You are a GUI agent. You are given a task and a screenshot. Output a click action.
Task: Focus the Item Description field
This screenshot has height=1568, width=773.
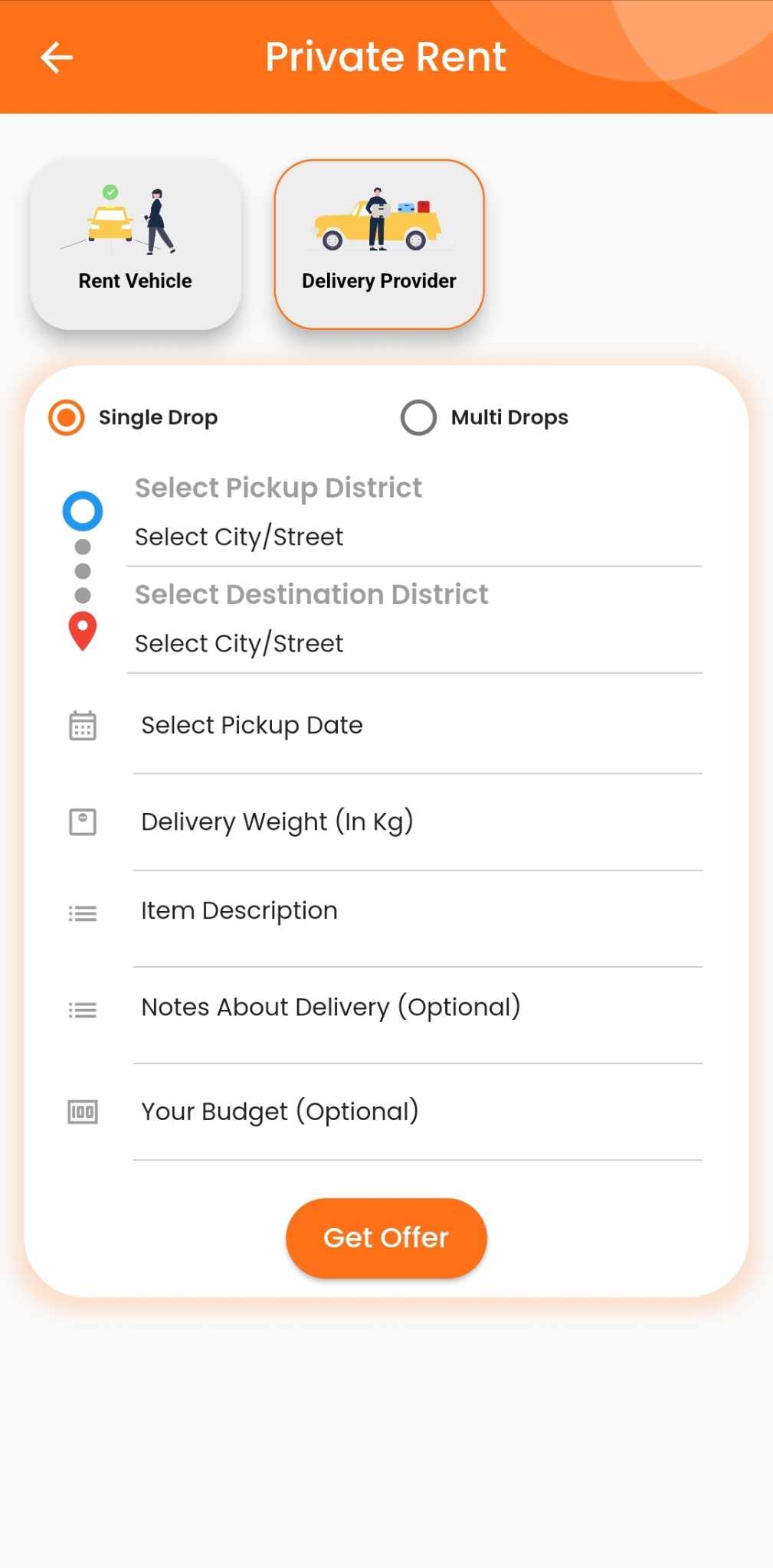pyautogui.click(x=418, y=919)
